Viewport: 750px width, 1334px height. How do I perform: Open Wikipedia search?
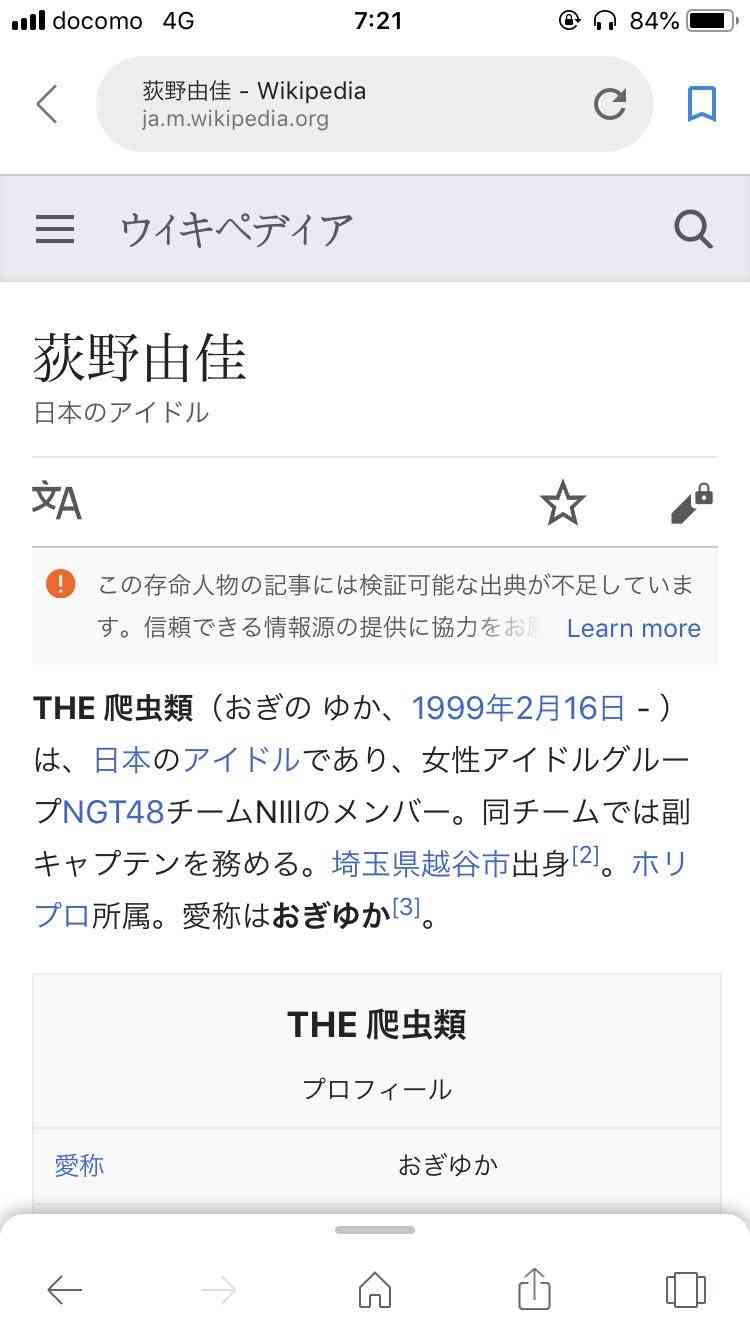click(x=692, y=228)
